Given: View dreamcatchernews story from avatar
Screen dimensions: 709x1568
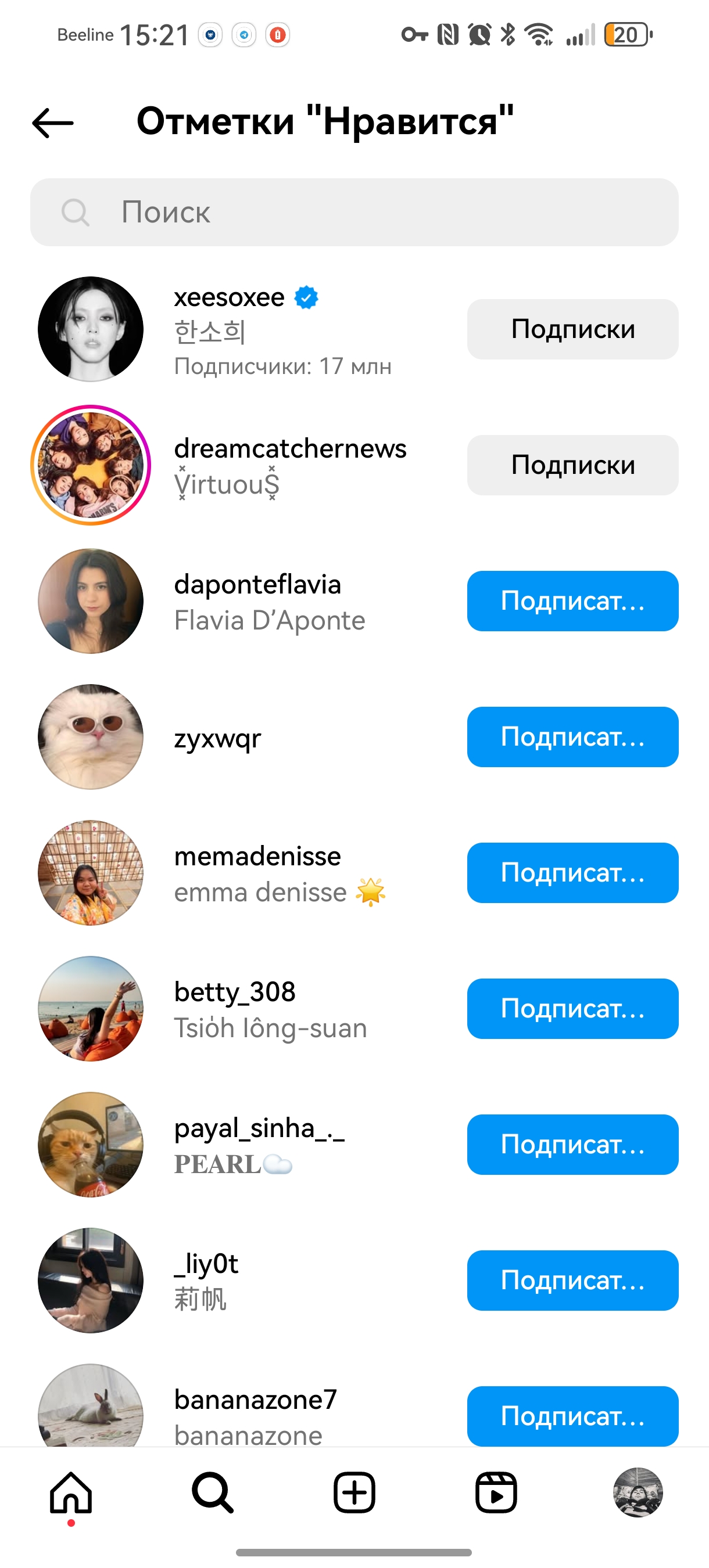Looking at the screenshot, I should 91,465.
